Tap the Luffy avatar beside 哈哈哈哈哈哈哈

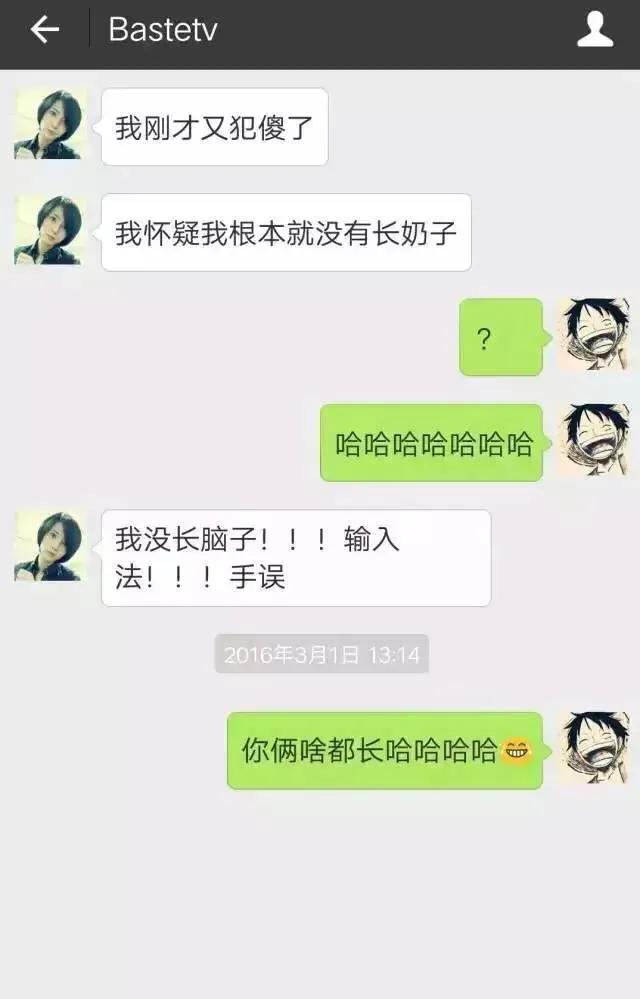[x=593, y=440]
